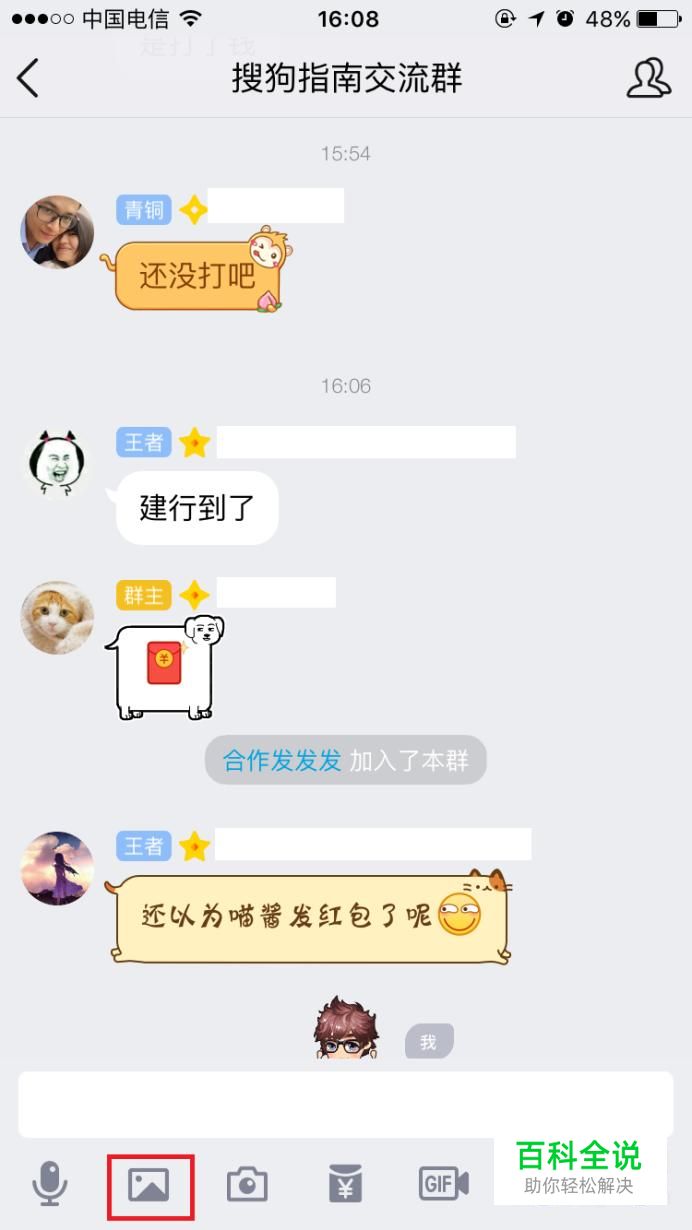This screenshot has height=1230, width=692.
Task: Send a red envelope
Action: 345,1185
